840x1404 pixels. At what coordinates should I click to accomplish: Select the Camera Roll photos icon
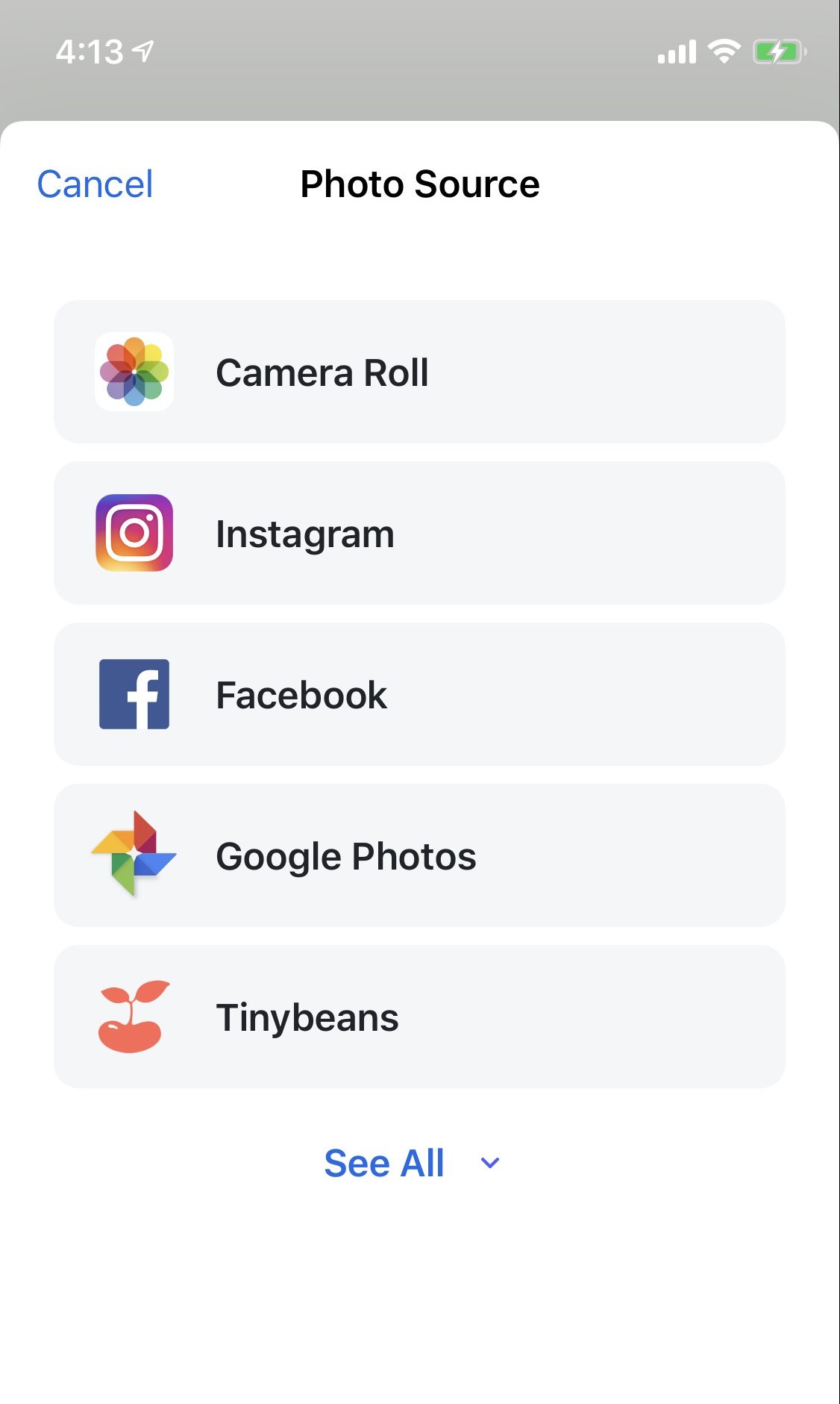pyautogui.click(x=134, y=372)
